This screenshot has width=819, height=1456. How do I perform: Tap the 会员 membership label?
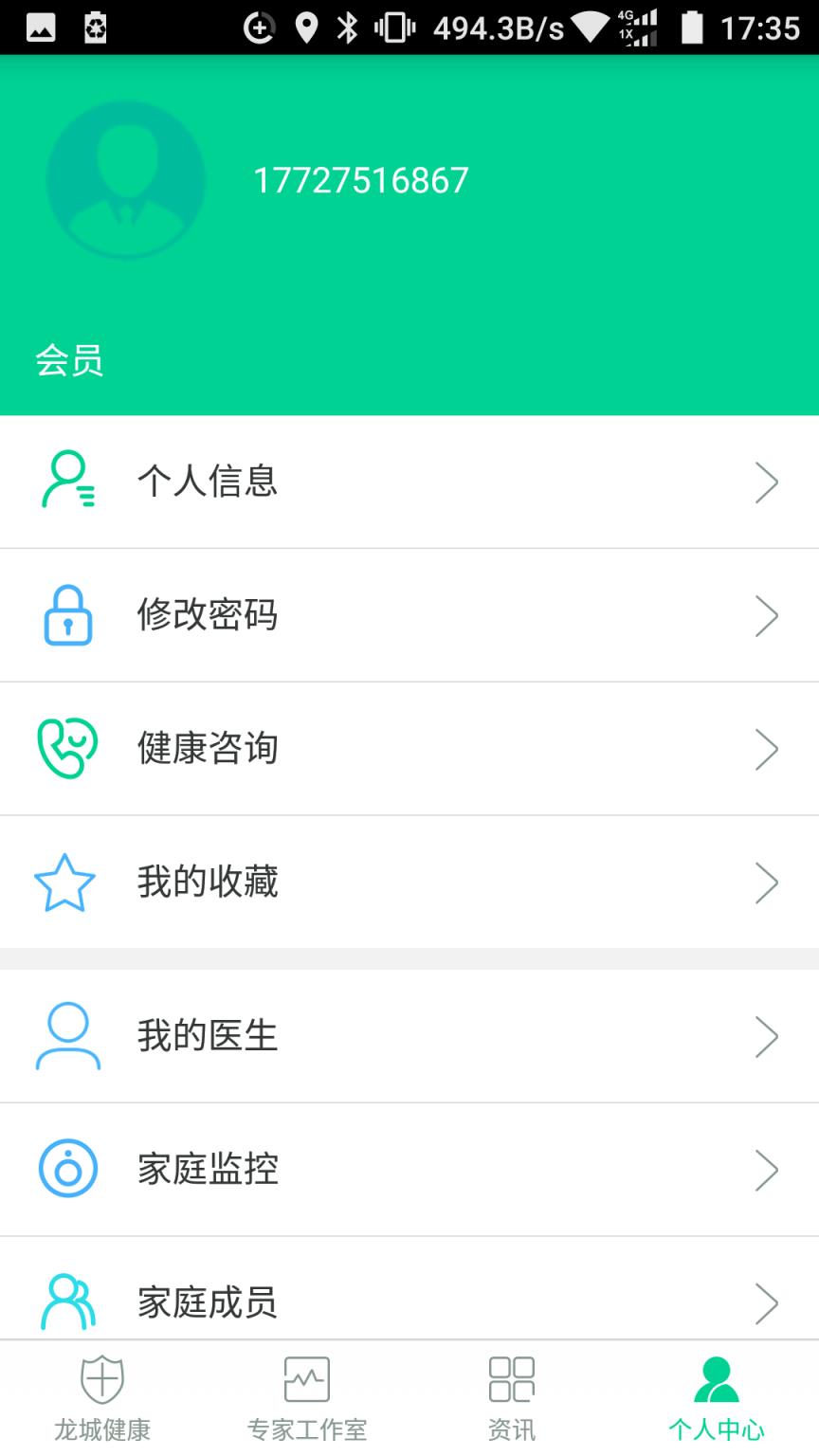click(x=71, y=360)
